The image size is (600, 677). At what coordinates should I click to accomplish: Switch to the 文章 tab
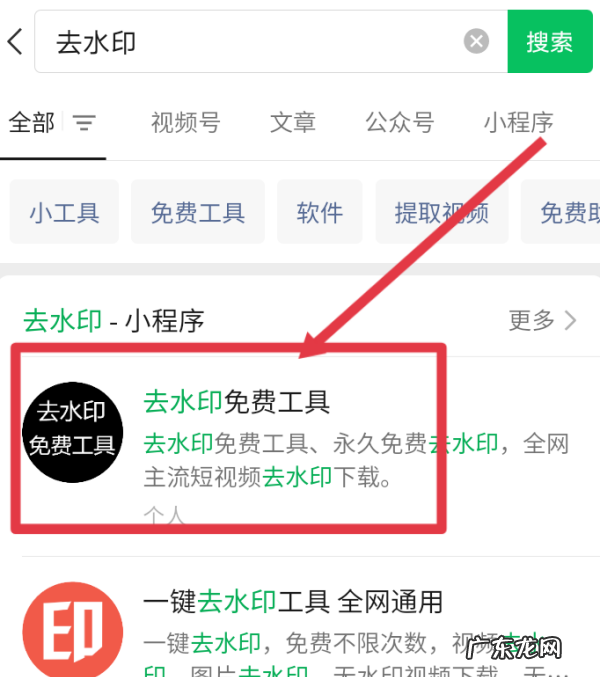click(x=293, y=123)
